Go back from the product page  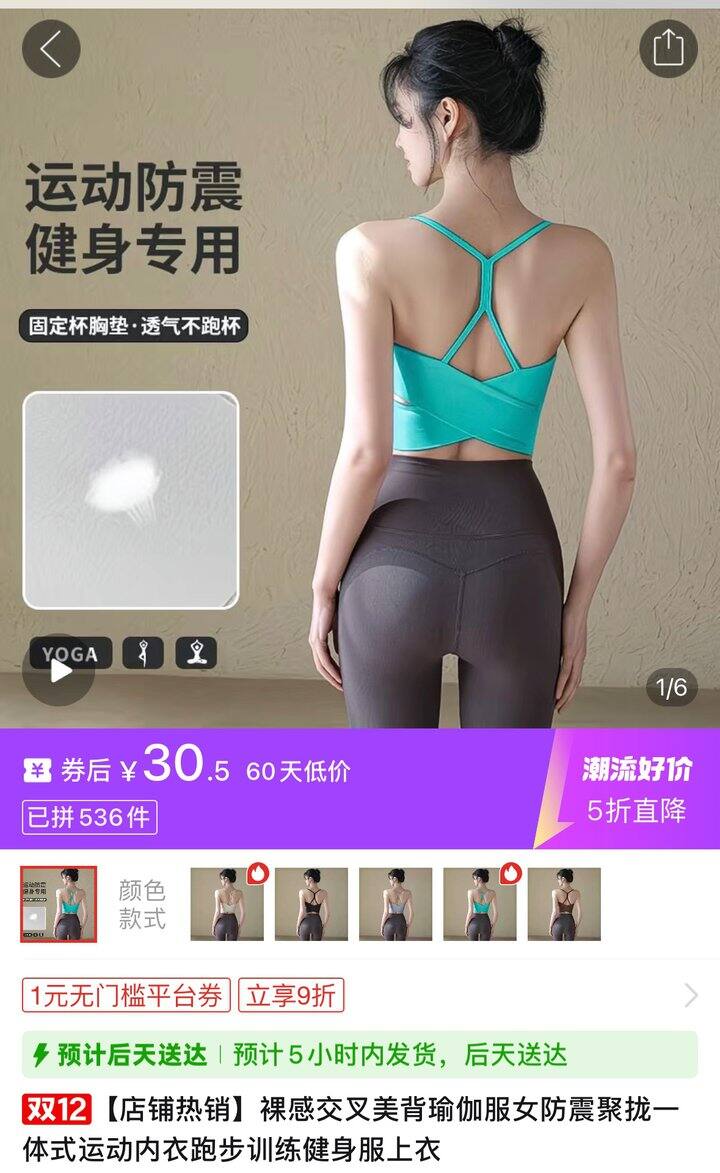(51, 48)
